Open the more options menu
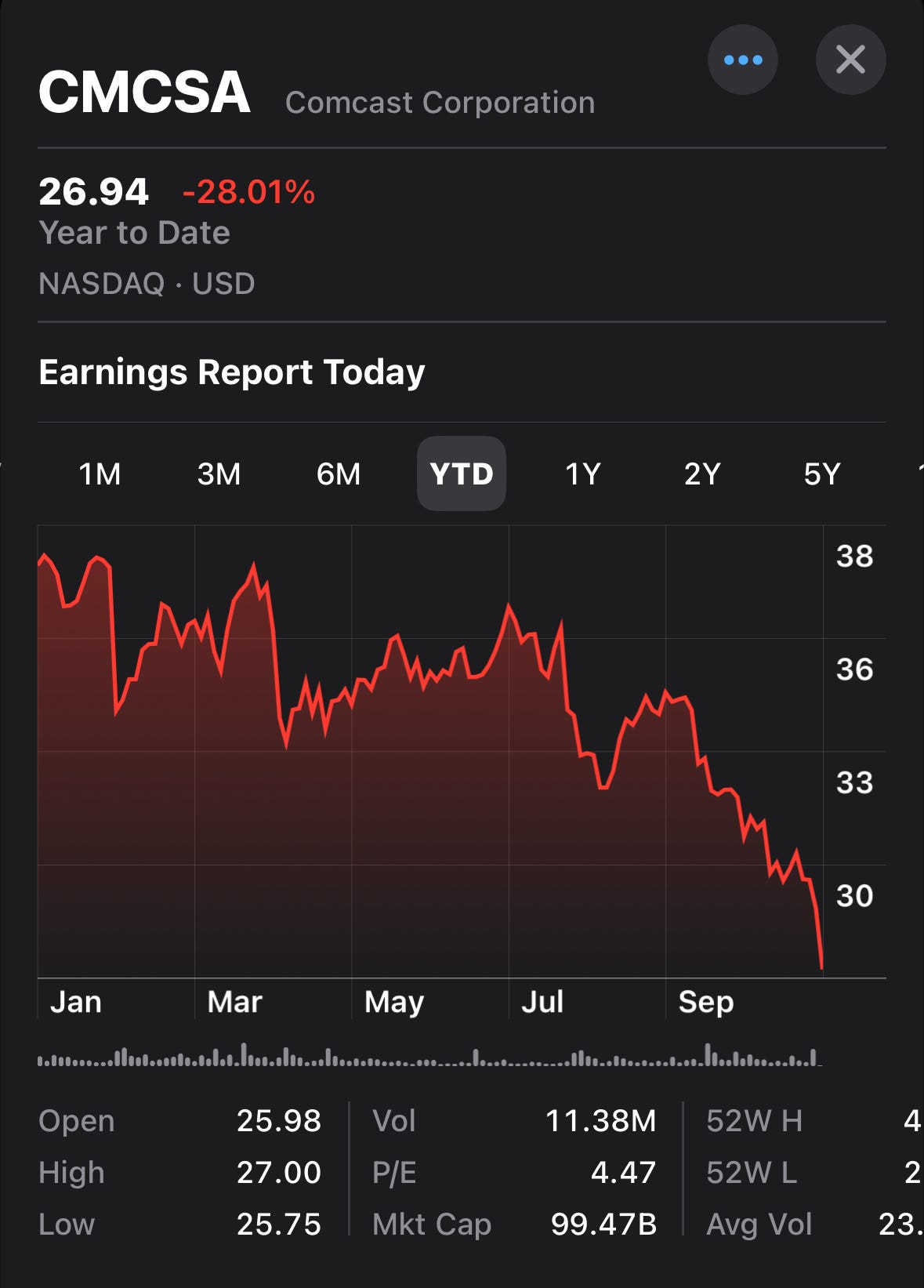Image resolution: width=924 pixels, height=1288 pixels. tap(742, 60)
